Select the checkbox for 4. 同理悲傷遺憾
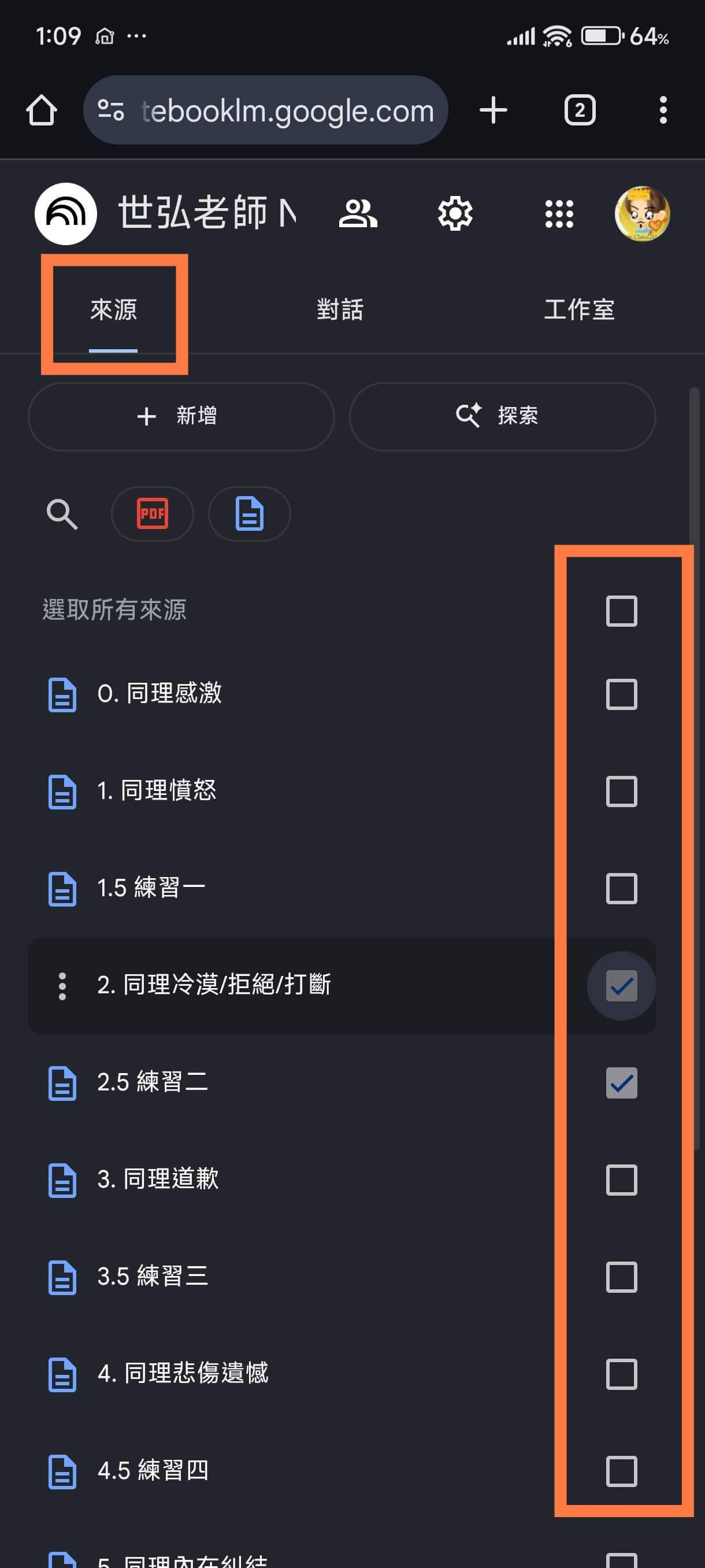 (x=621, y=1374)
